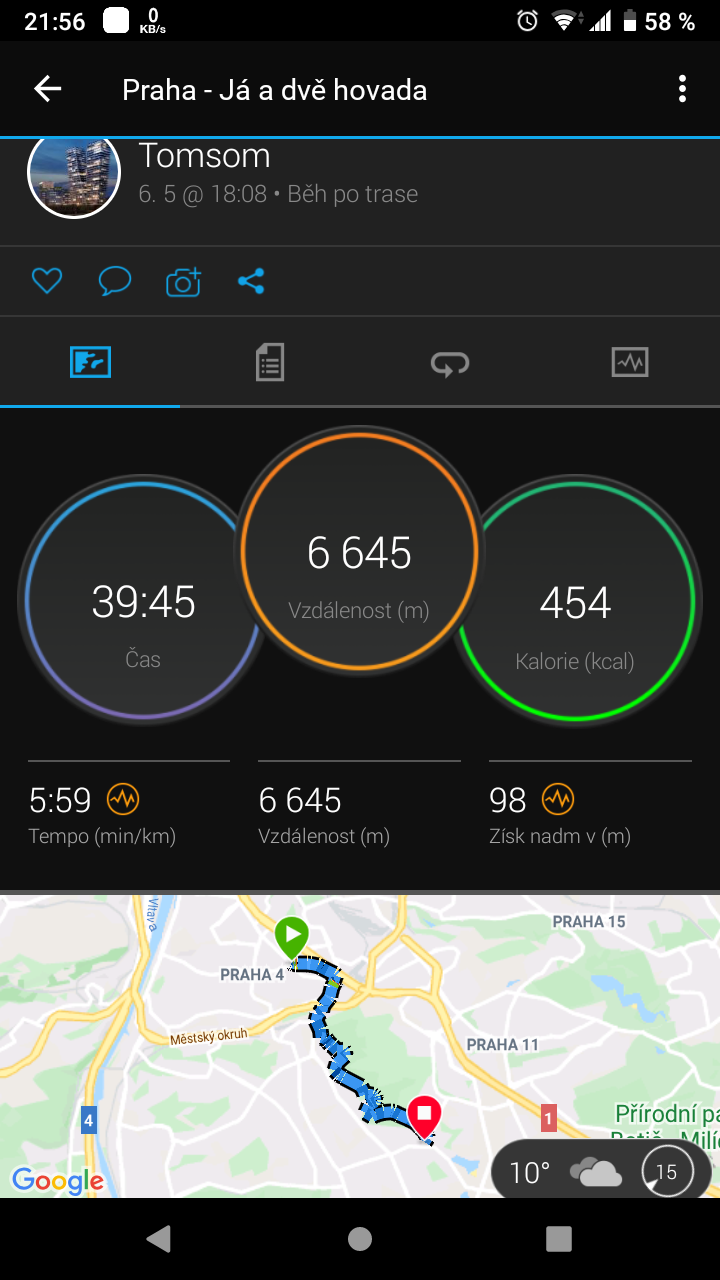
Task: Switch to the laps tab
Action: click(x=450, y=363)
